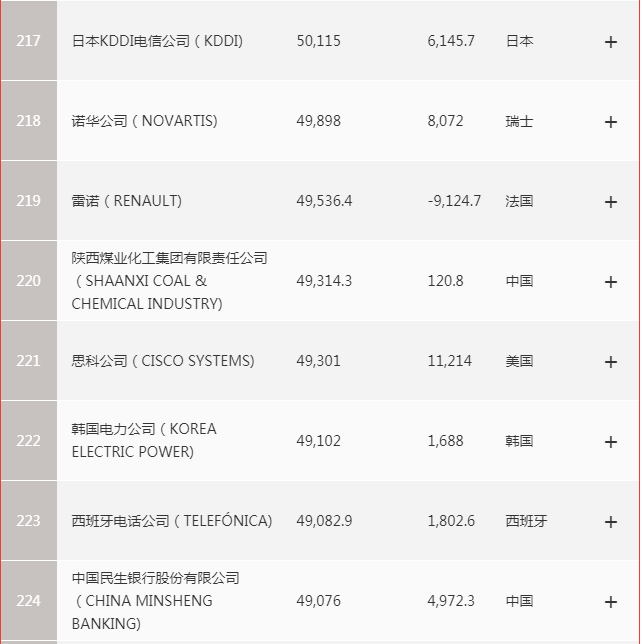The width and height of the screenshot is (641, 644).
Task: Expand the SHAANXI COAL & CHEMICAL INDUSTRY row
Action: tap(611, 282)
